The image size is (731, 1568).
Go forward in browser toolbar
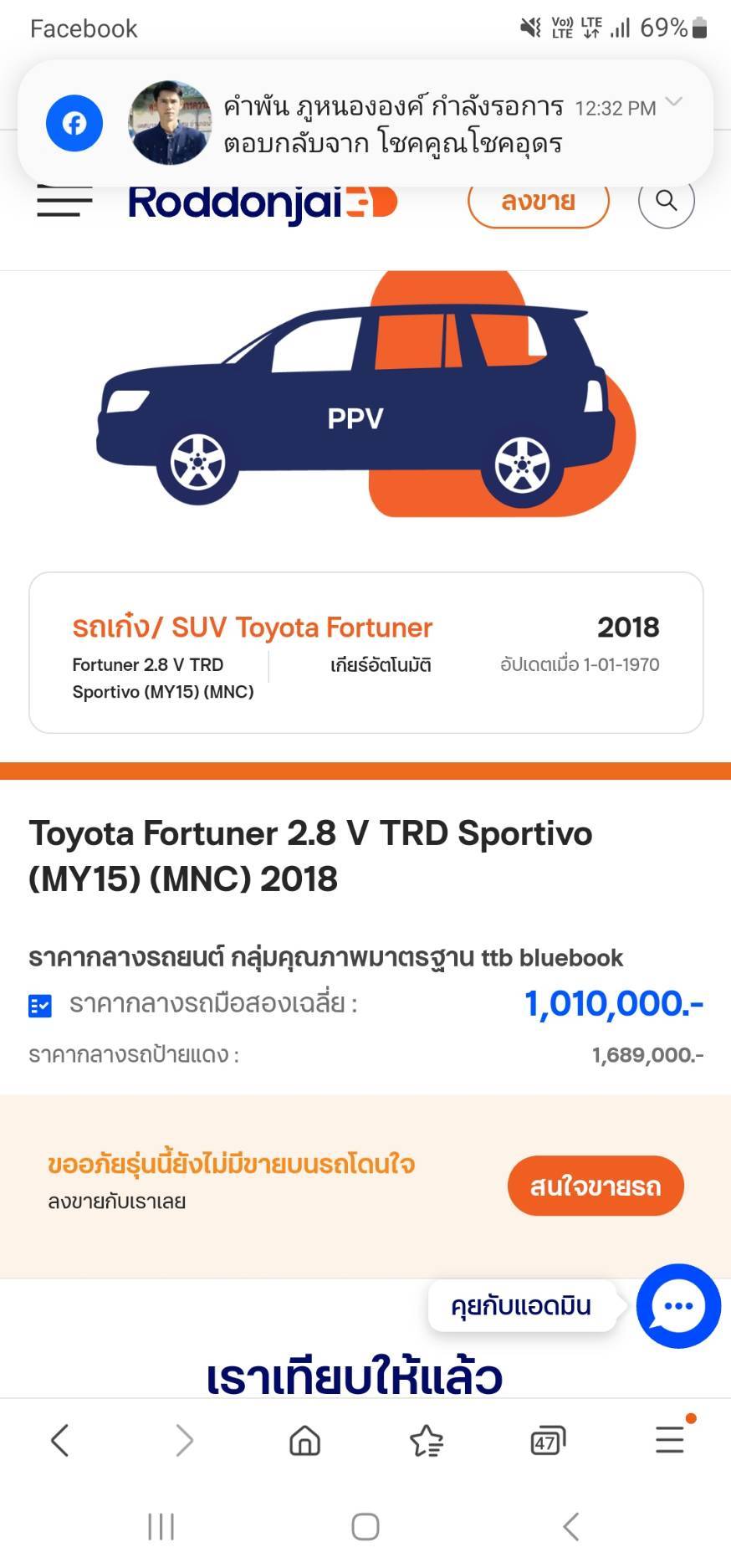coord(184,1441)
